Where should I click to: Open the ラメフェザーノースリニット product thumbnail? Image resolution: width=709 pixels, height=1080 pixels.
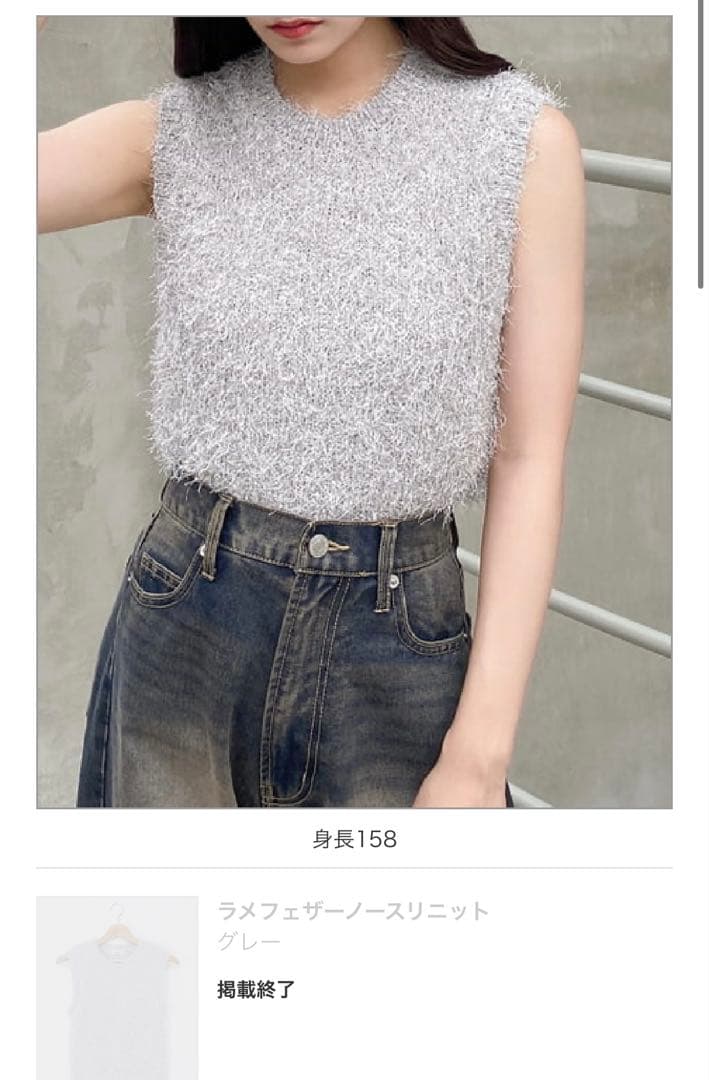point(117,985)
